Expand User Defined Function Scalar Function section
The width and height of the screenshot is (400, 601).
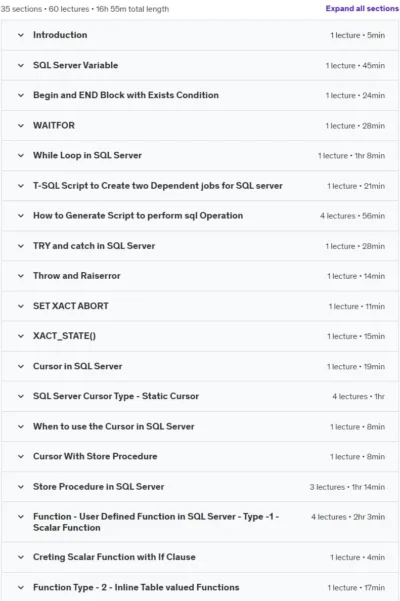[200, 522]
